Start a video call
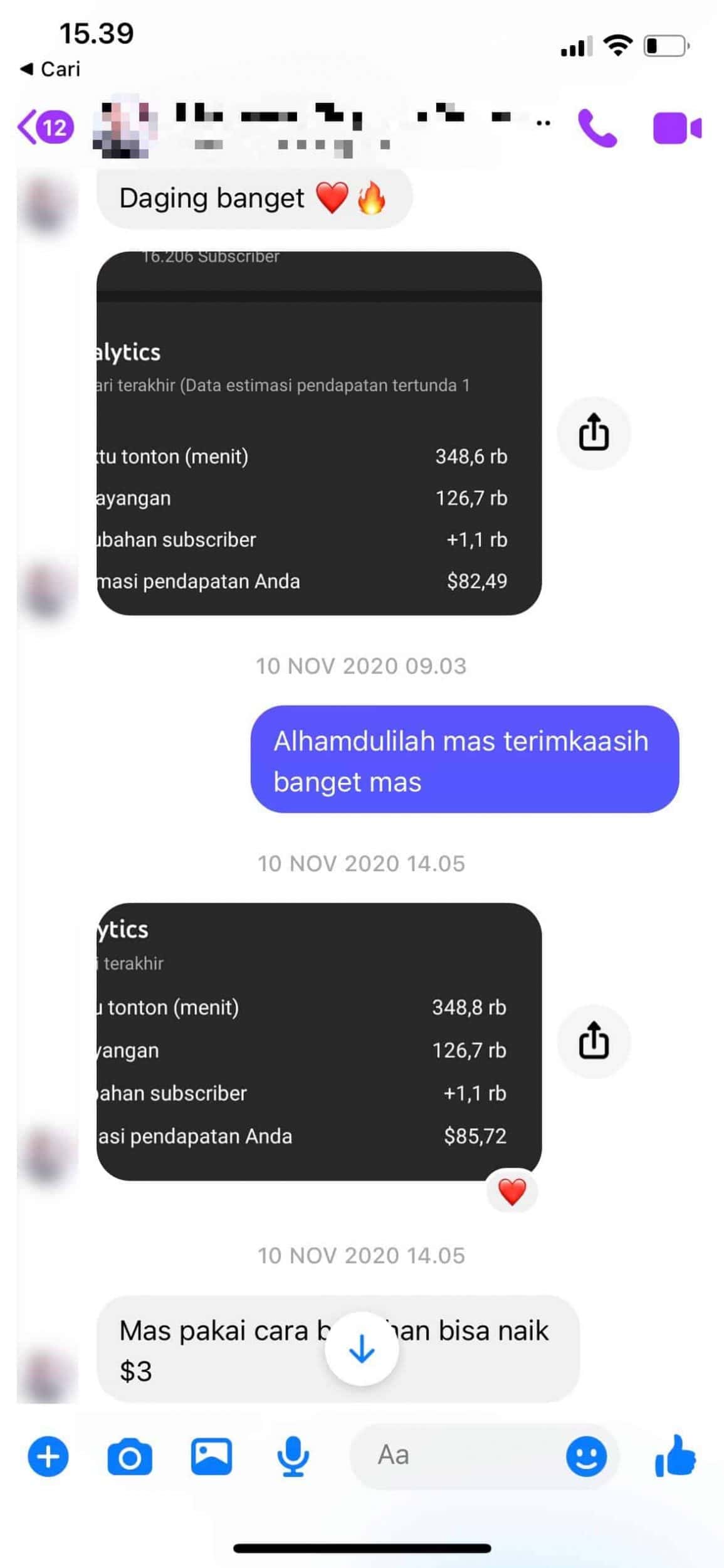This screenshot has height=1568, width=724. (x=676, y=128)
